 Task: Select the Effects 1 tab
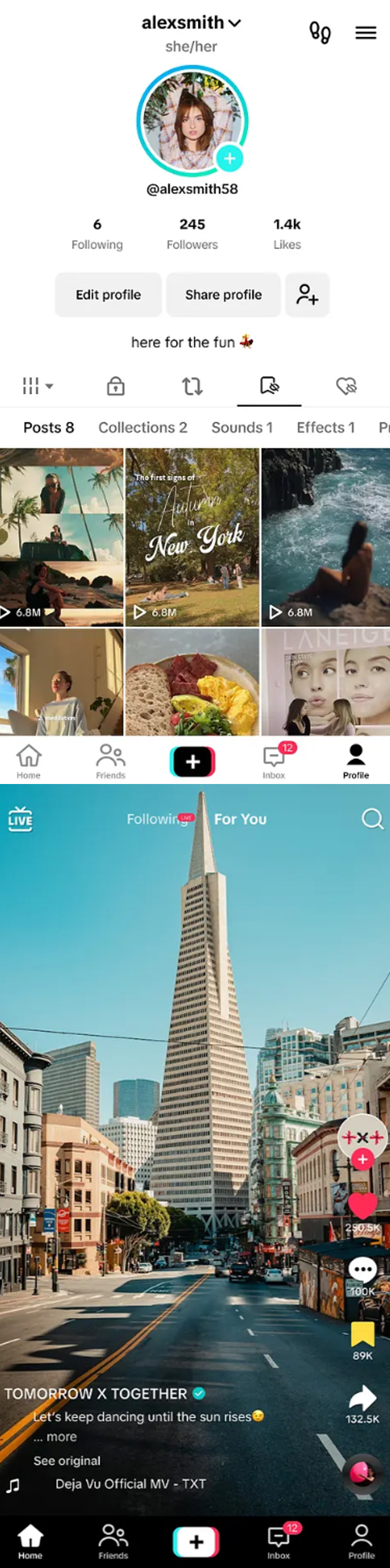pos(325,427)
